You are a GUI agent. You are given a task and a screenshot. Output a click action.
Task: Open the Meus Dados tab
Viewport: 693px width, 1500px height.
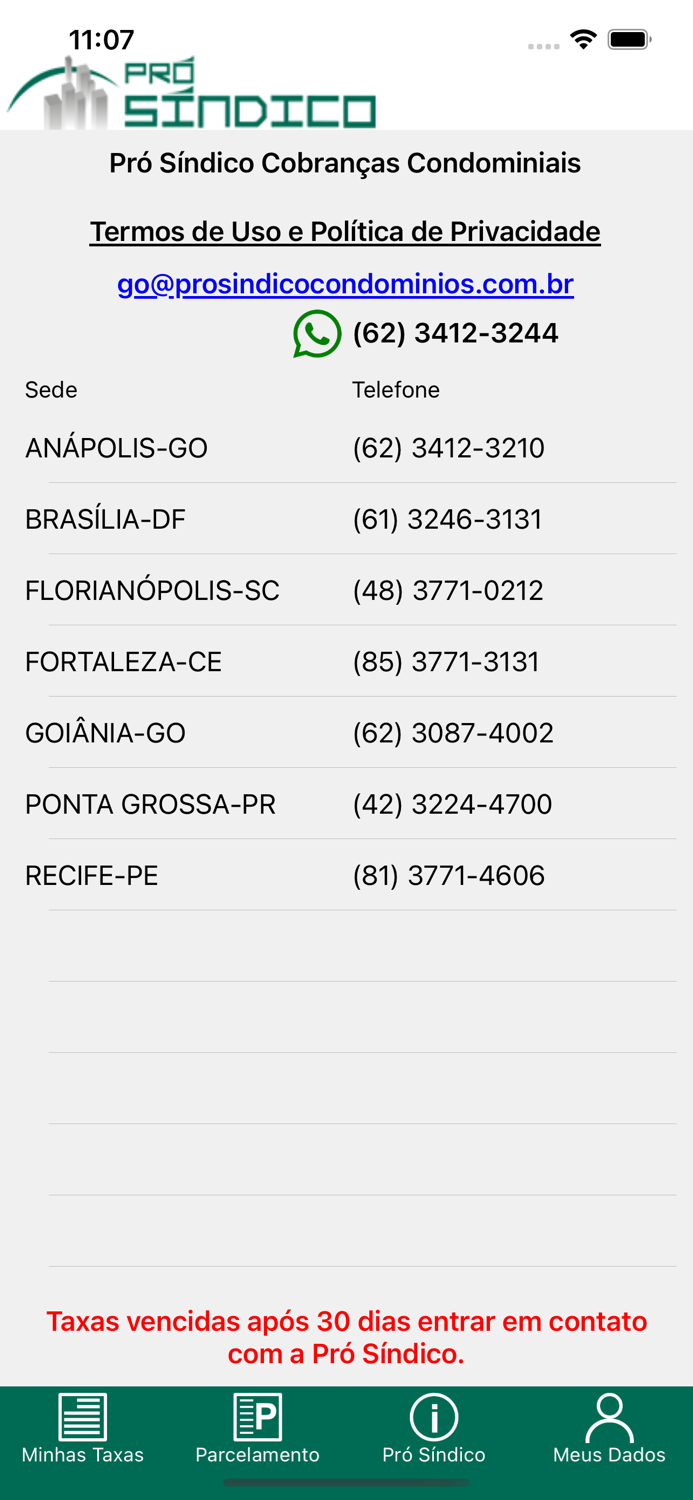coord(609,1430)
